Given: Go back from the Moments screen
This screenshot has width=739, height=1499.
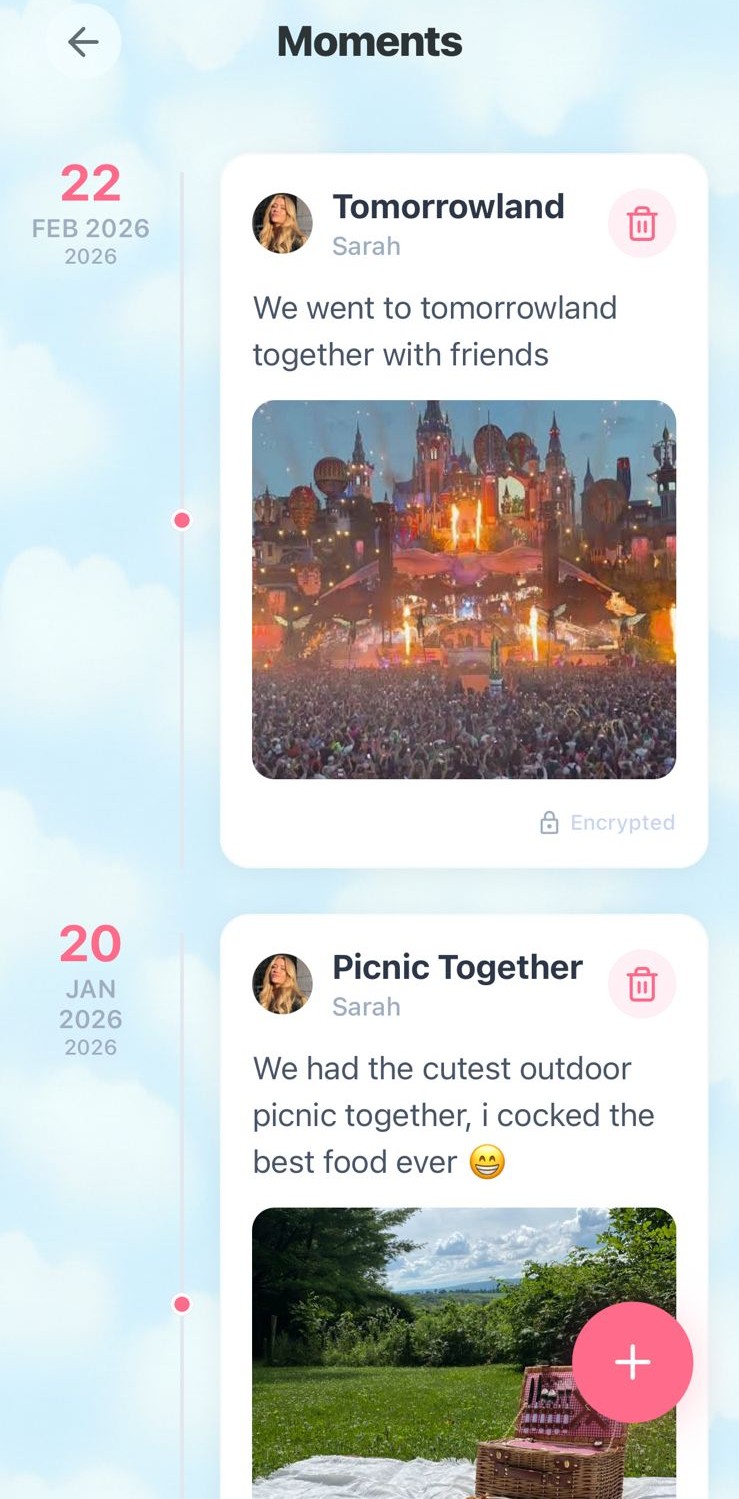Looking at the screenshot, I should coord(83,42).
